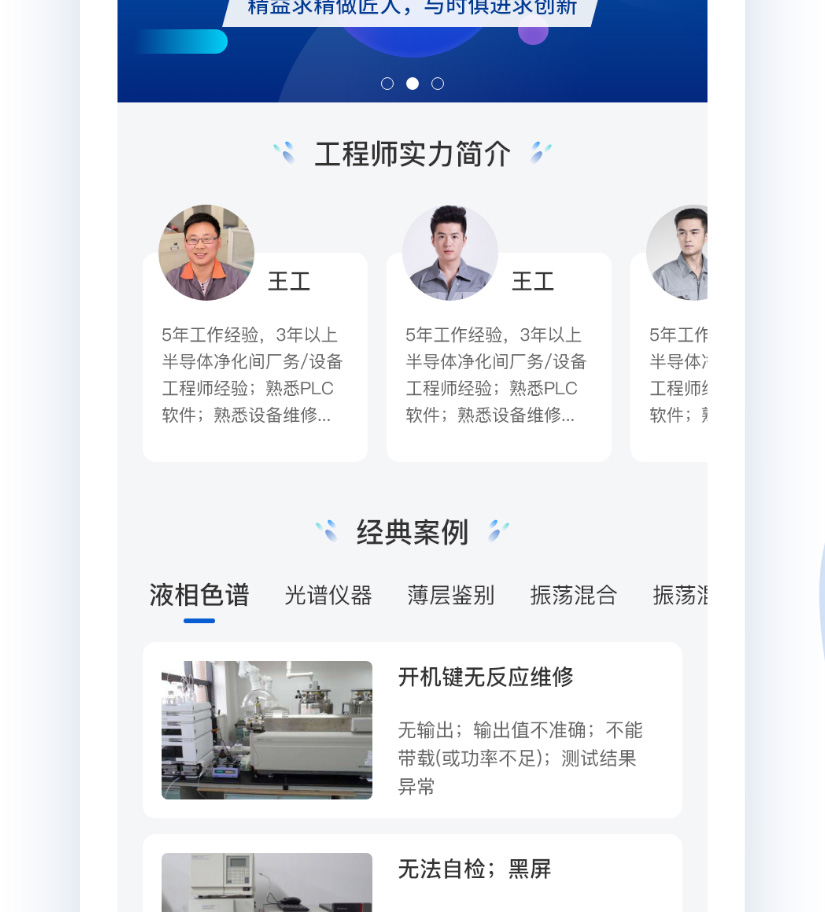This screenshot has width=825, height=912.
Task: Select the 薄层鉴别 tab
Action: click(x=450, y=596)
